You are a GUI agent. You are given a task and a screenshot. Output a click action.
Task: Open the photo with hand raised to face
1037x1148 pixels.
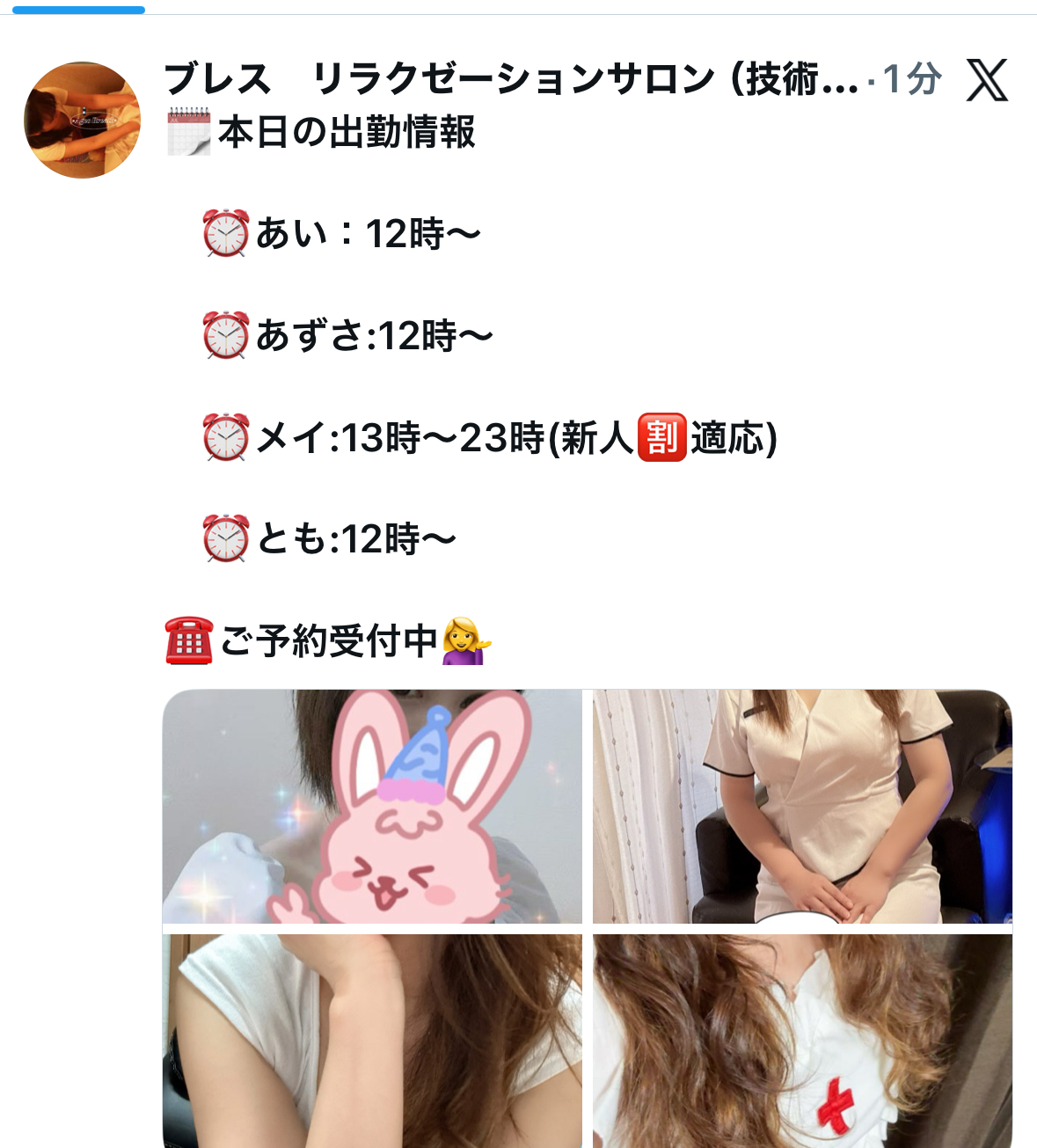click(x=372, y=1040)
